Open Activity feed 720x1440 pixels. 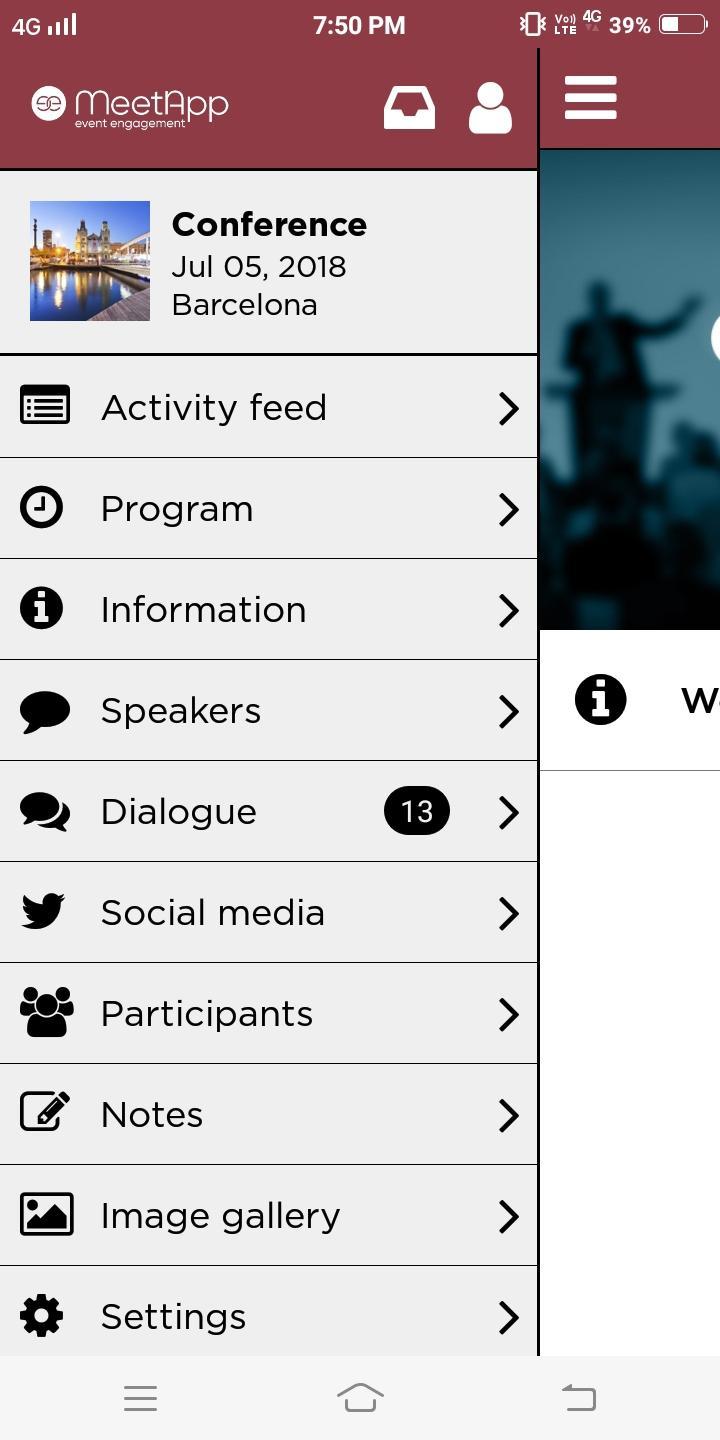(268, 408)
